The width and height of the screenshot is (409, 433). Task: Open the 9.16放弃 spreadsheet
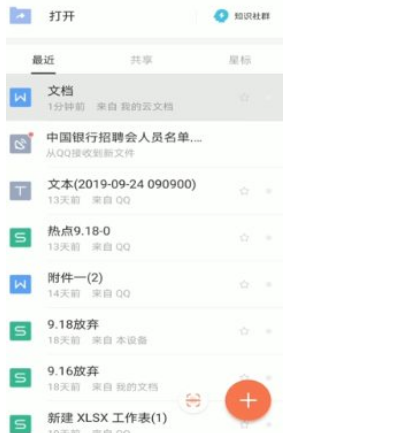[144, 378]
